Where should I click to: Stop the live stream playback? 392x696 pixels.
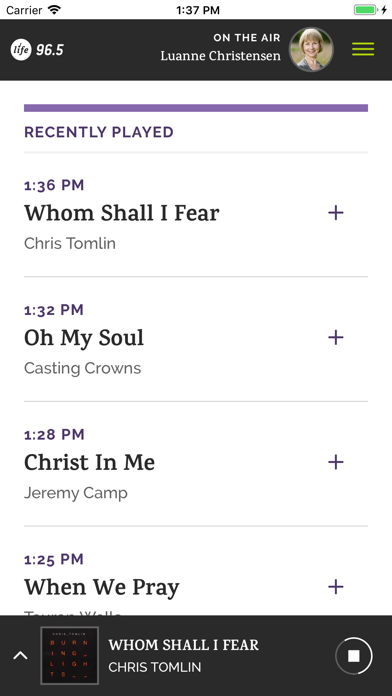click(354, 656)
